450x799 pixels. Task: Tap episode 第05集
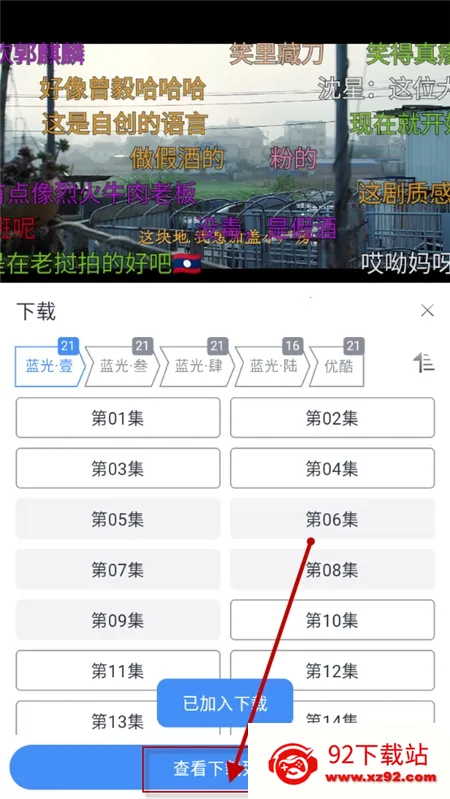(x=118, y=519)
